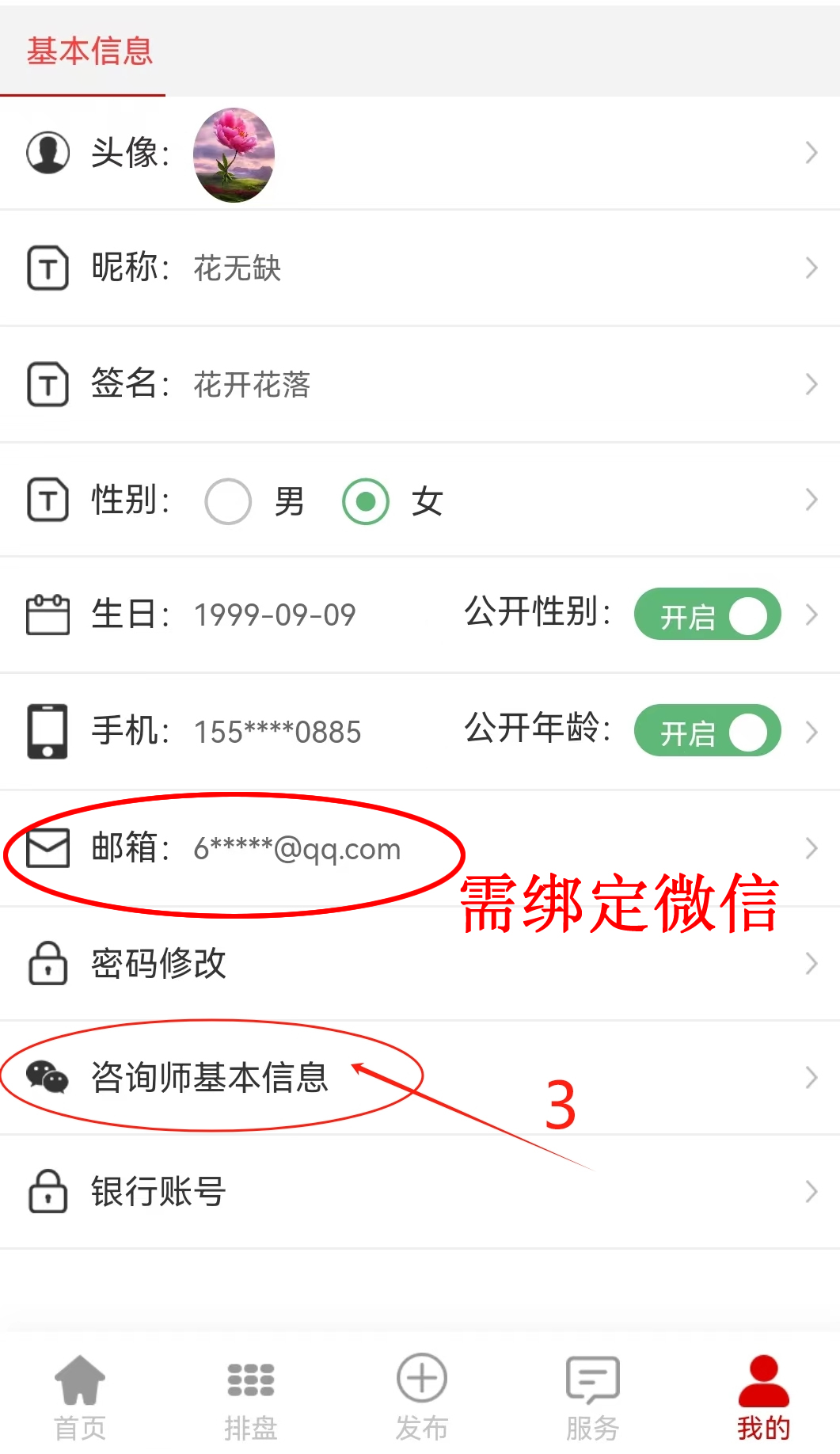Open the 手机 phone number row
This screenshot has width=840, height=1454.
coord(277,732)
